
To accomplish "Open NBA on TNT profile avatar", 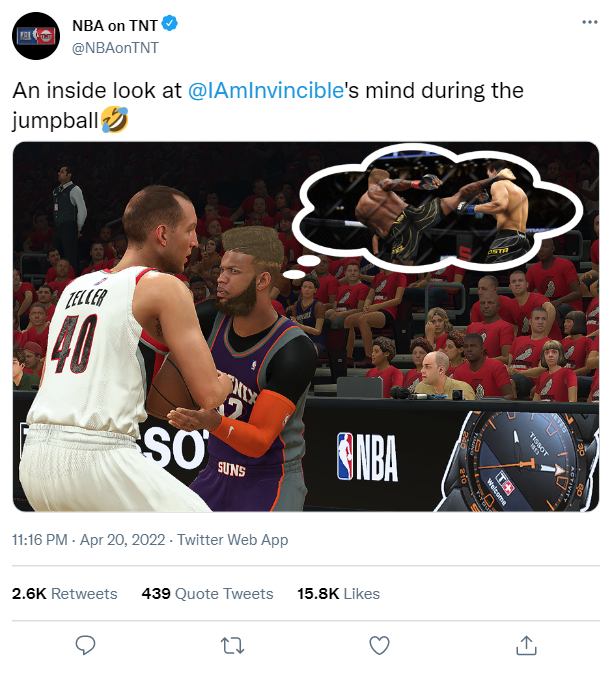I will pos(35,36).
